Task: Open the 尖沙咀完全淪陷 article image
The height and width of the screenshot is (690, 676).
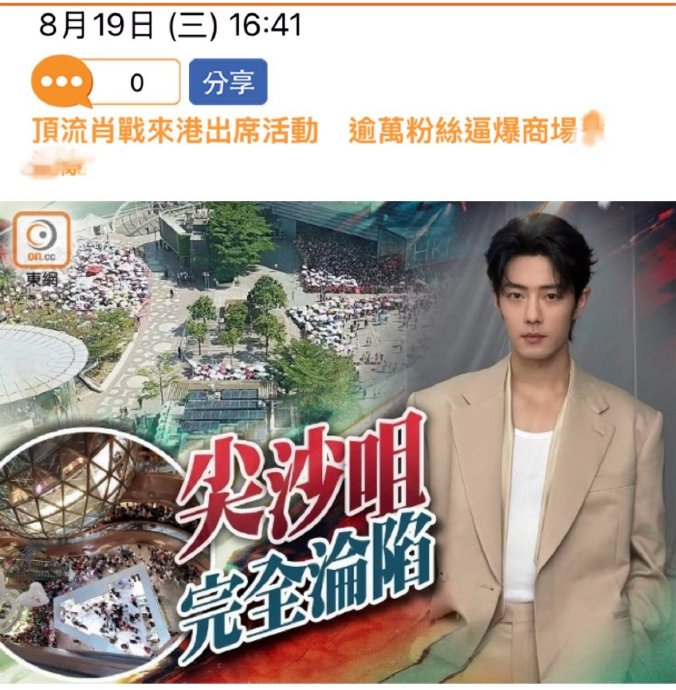Action: pyautogui.click(x=338, y=443)
